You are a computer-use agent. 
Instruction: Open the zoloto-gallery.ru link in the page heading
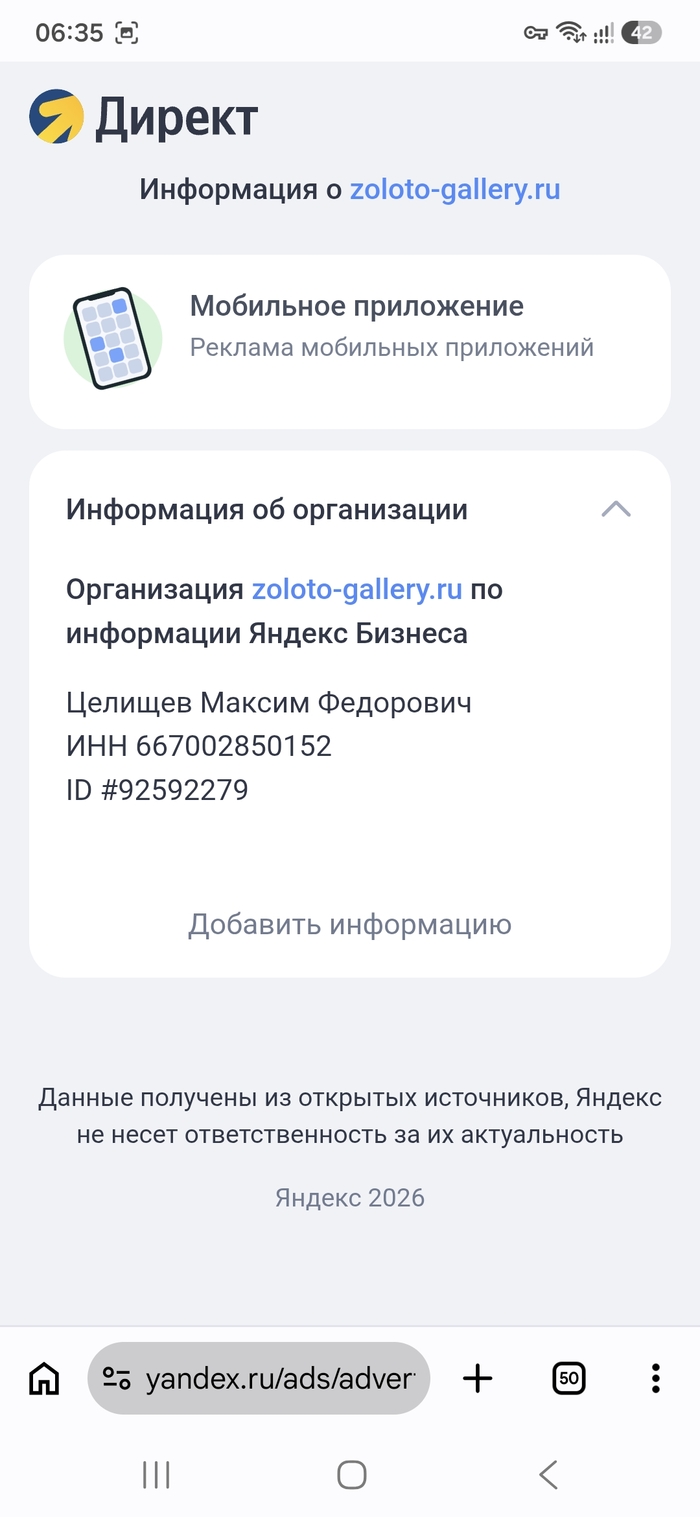pyautogui.click(x=454, y=189)
